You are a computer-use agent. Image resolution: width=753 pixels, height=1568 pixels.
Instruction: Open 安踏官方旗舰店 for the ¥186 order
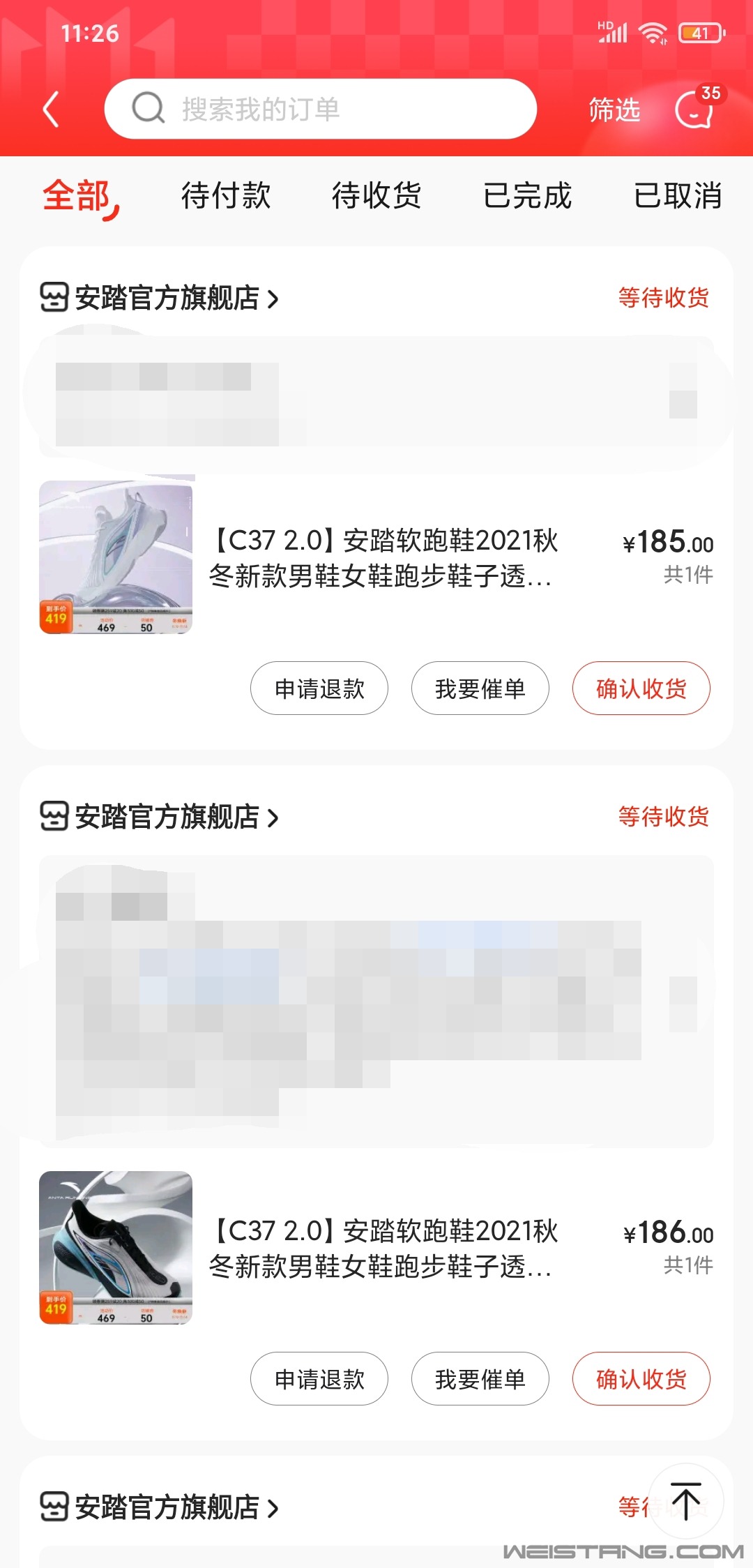click(x=167, y=817)
